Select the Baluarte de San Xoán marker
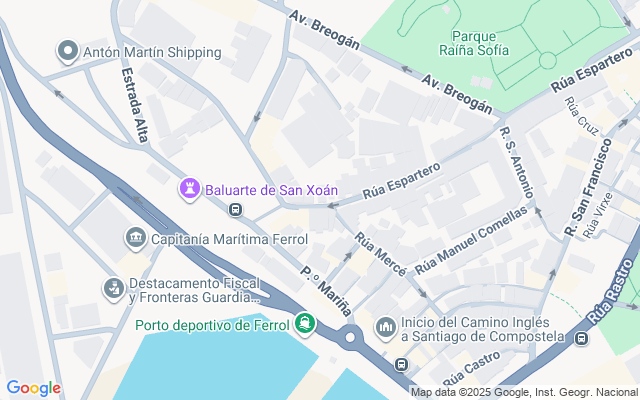Viewport: 640px width, 400px height. [x=190, y=189]
